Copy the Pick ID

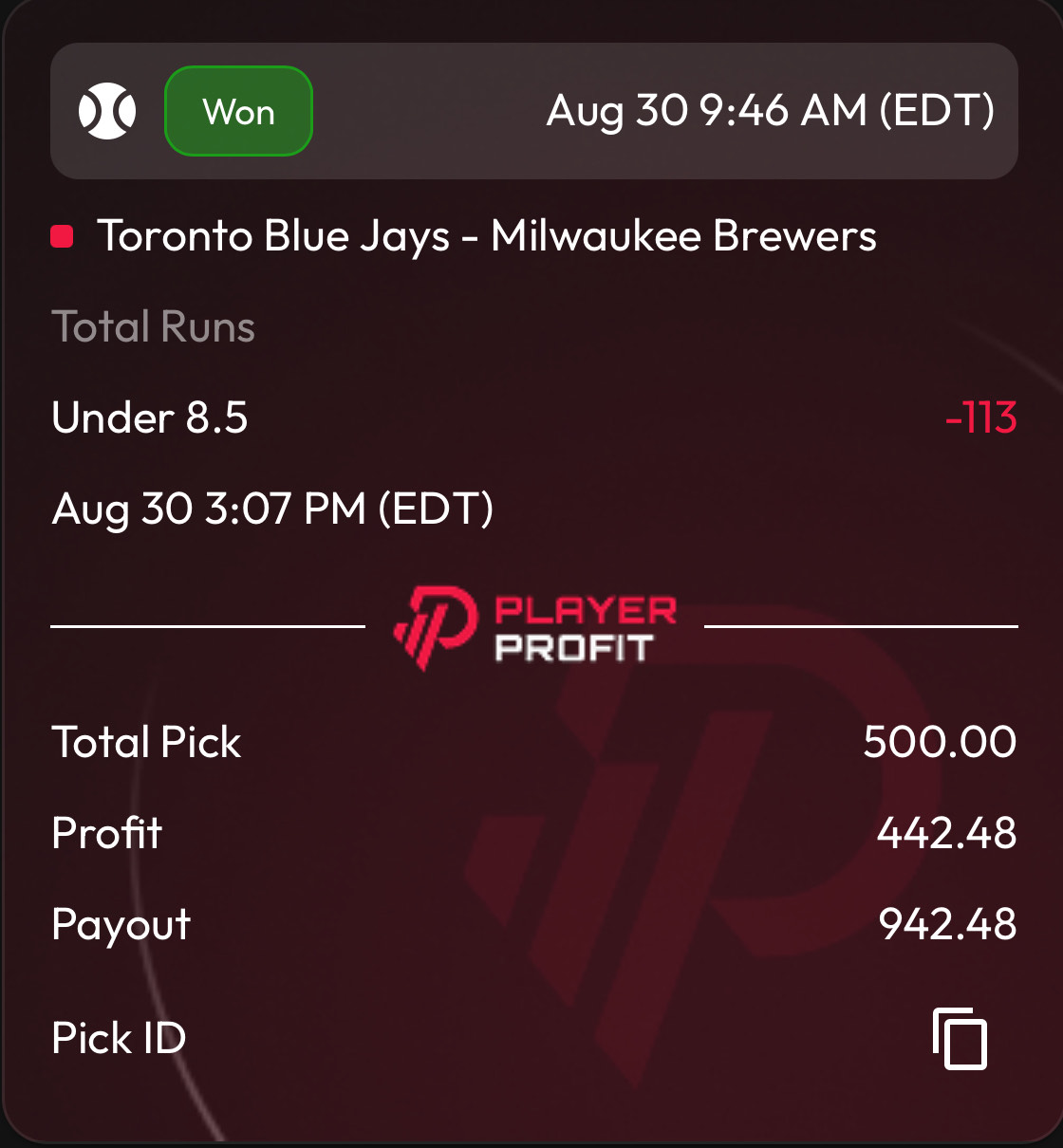click(x=960, y=1039)
